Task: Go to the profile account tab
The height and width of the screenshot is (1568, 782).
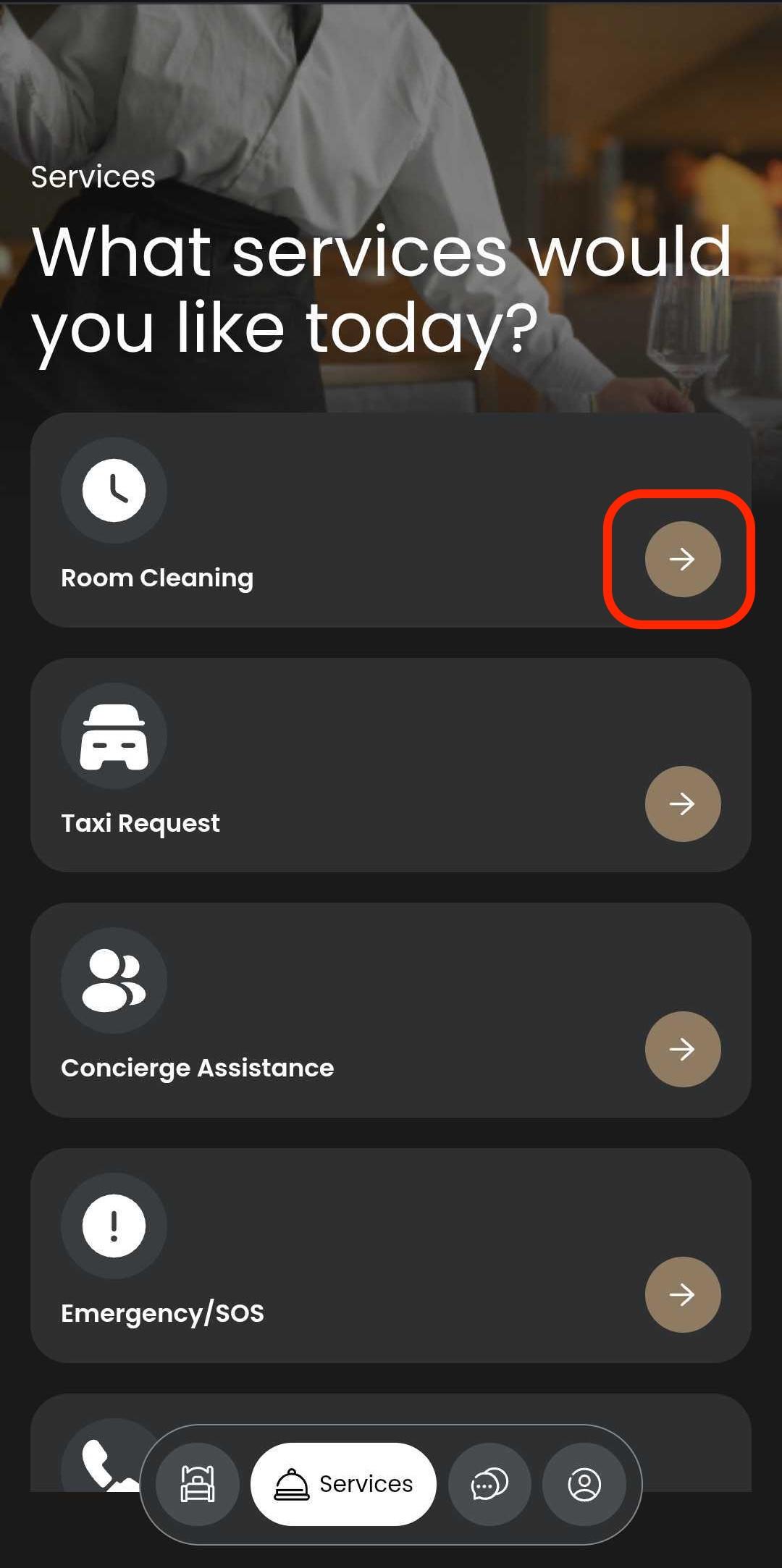Action: [x=584, y=1484]
